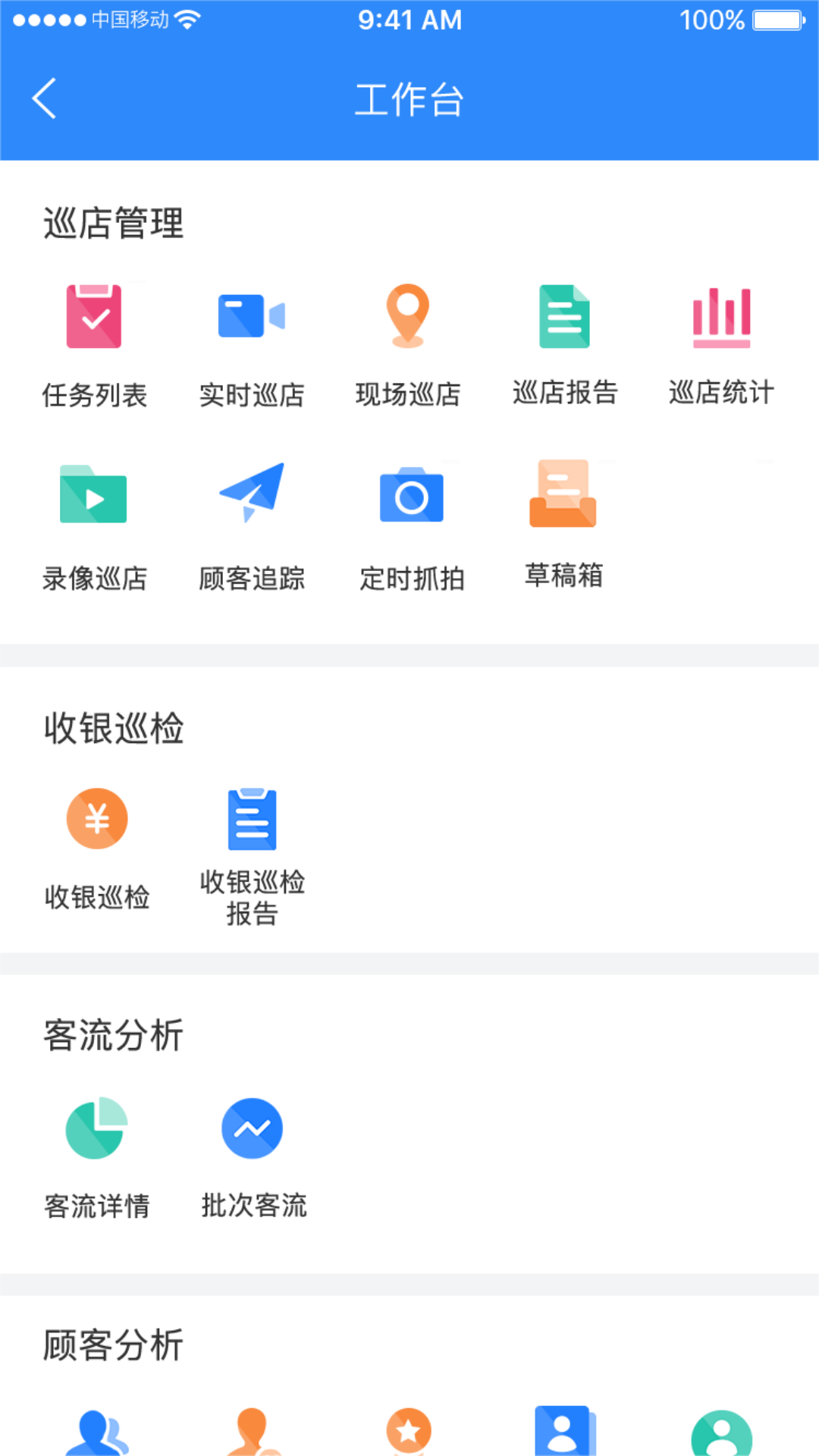Tap the 工作台 title in the header
Screen dimensions: 819x1456
pyautogui.click(x=409, y=98)
